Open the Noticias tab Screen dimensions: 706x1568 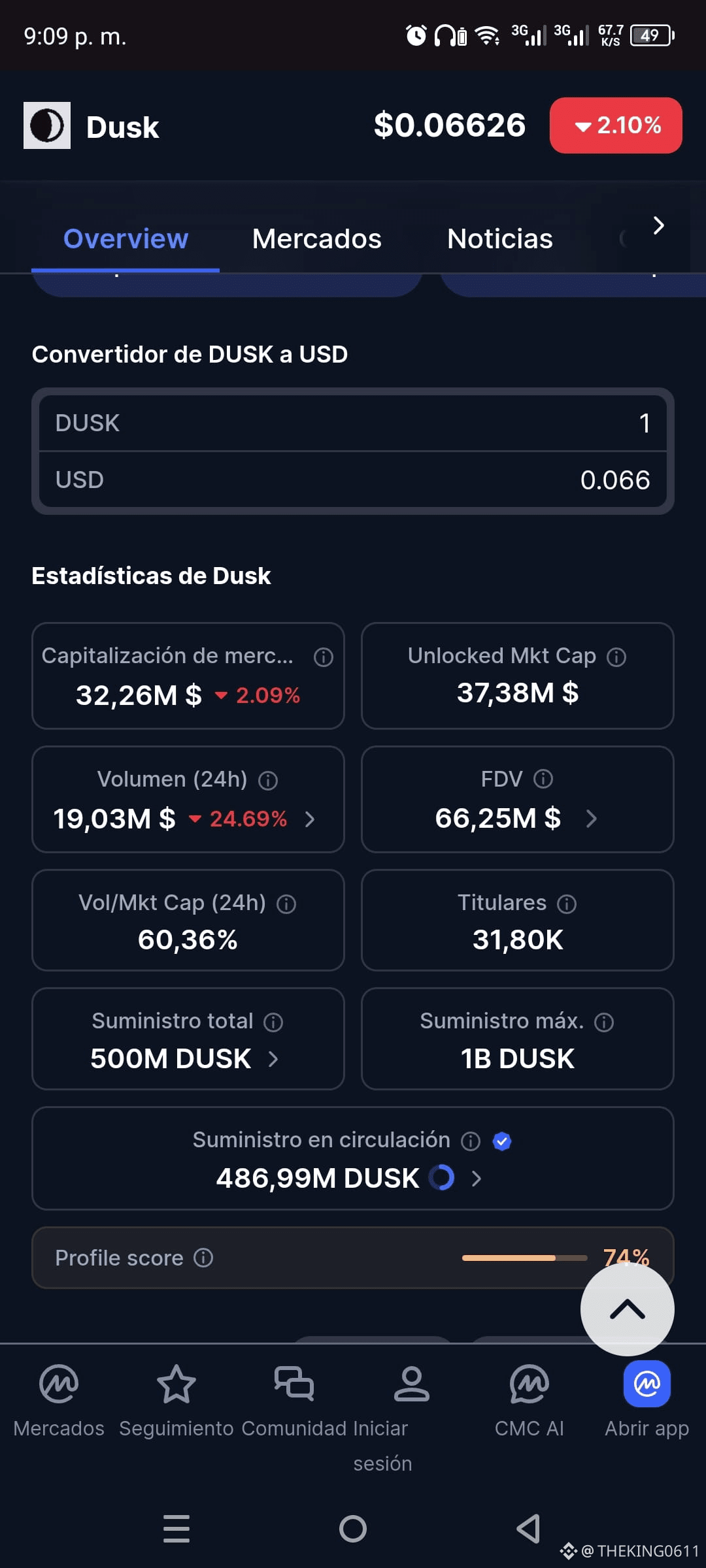coord(499,239)
